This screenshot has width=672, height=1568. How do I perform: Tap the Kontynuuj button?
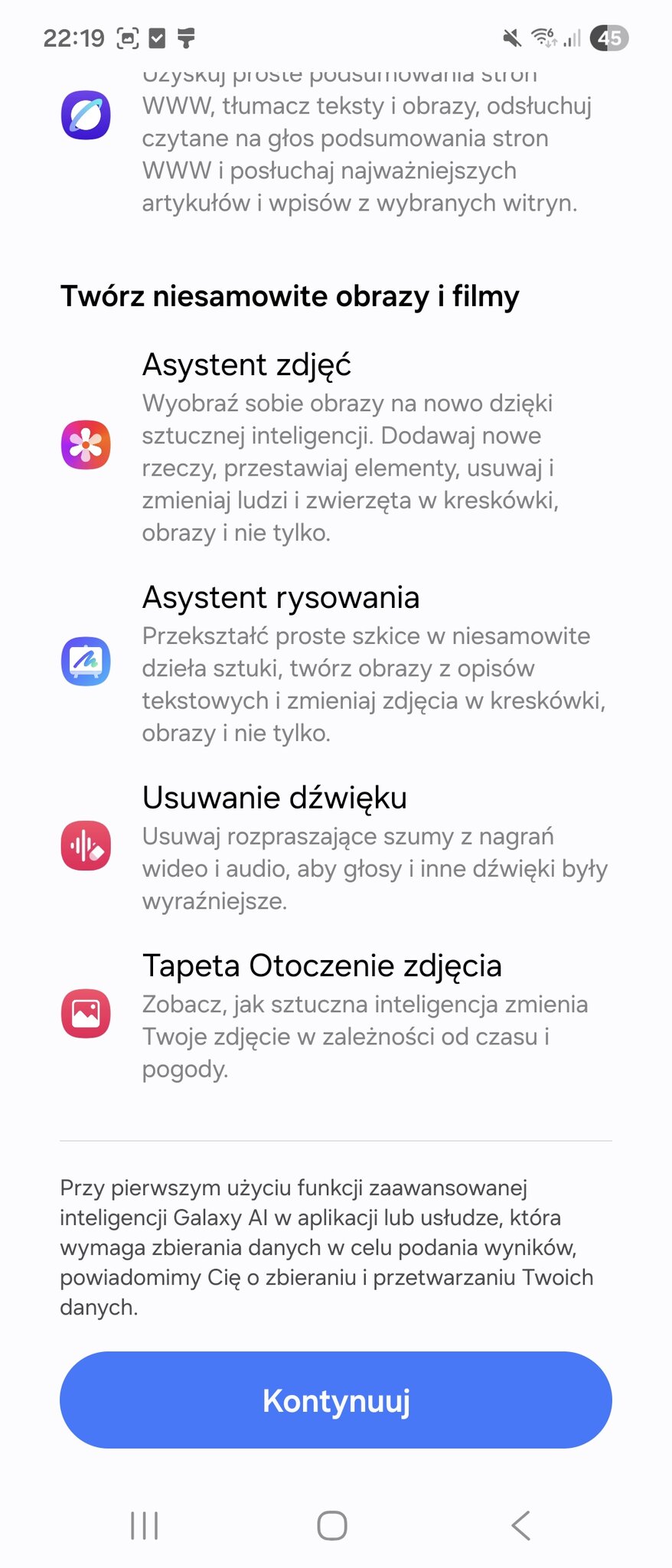click(x=336, y=1400)
